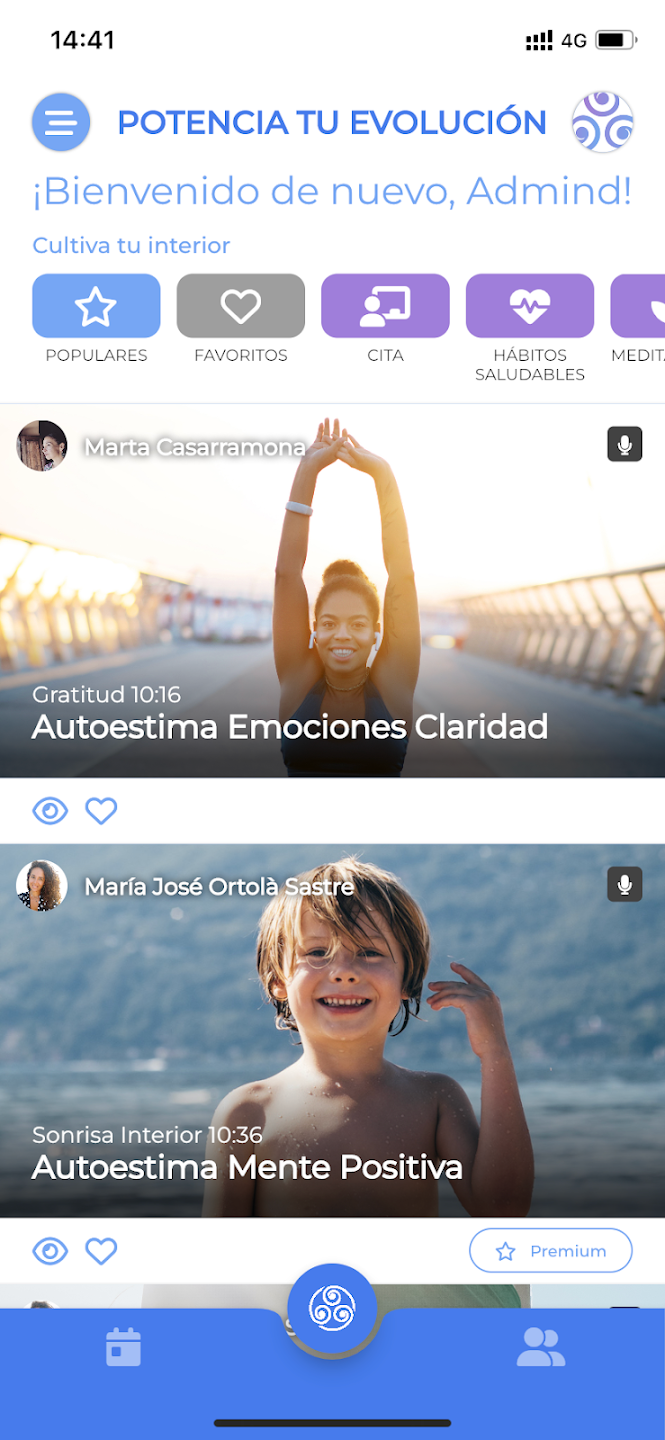View Marta Casarramona's profile picture
The width and height of the screenshot is (665, 1440).
click(x=42, y=446)
